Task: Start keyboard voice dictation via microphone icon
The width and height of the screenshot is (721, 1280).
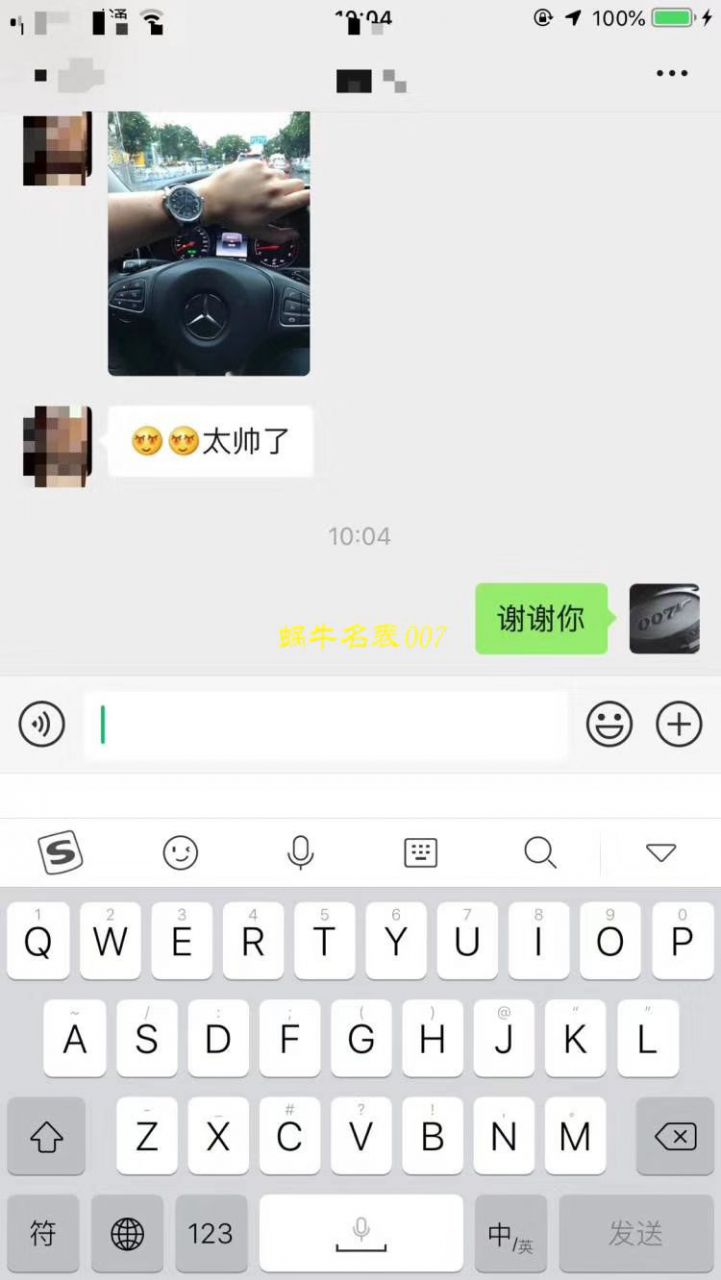Action: [x=300, y=852]
